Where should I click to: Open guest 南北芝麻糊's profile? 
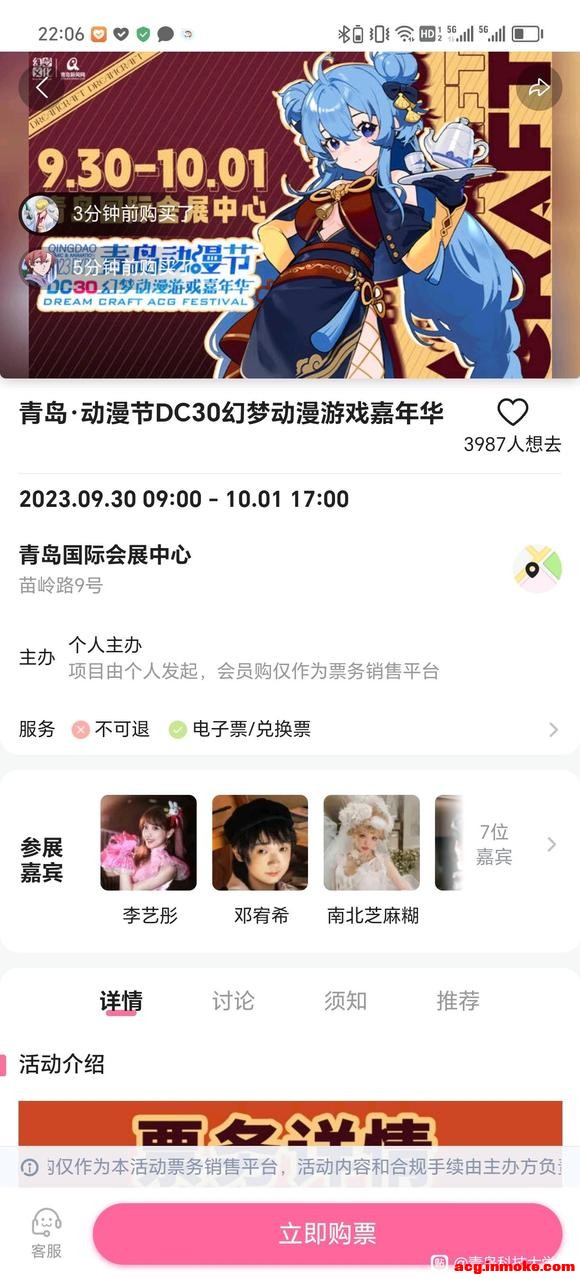(x=372, y=858)
